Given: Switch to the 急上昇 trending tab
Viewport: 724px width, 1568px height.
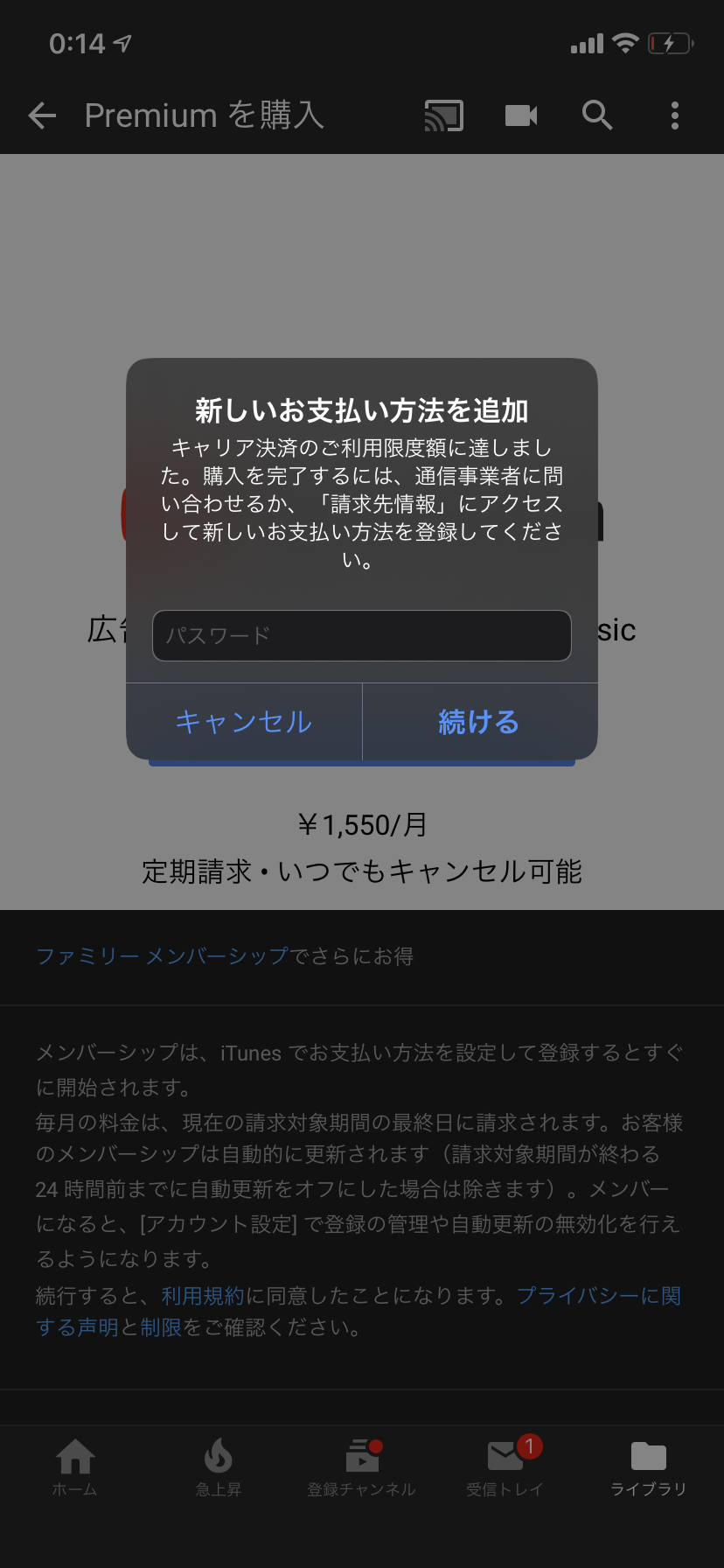Looking at the screenshot, I should tap(218, 1466).
